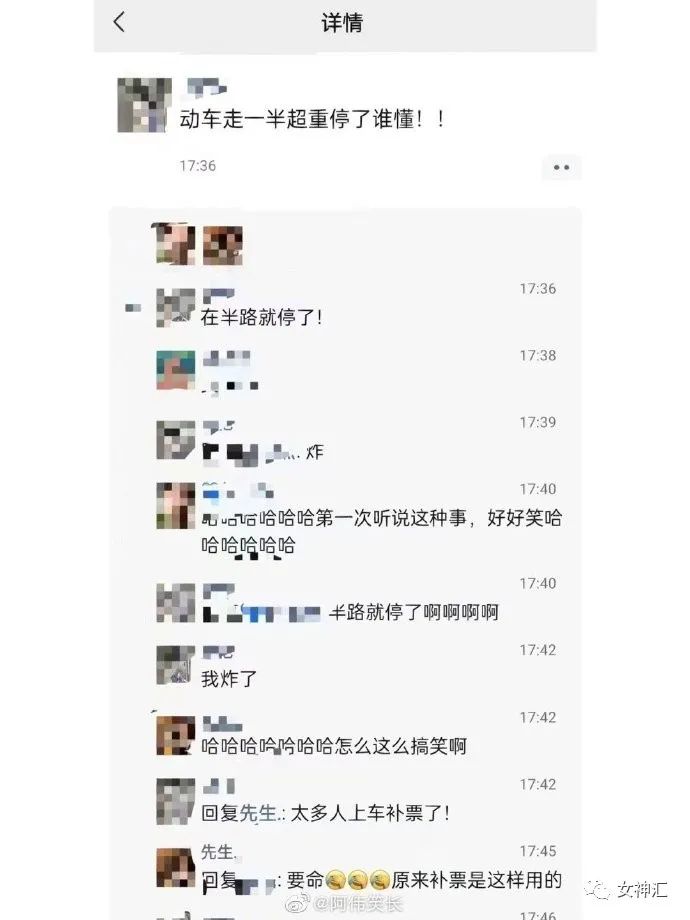This screenshot has height=920, width=690.
Task: Reply to the comment 半路就停了啊啊啊啊
Action: [414, 612]
